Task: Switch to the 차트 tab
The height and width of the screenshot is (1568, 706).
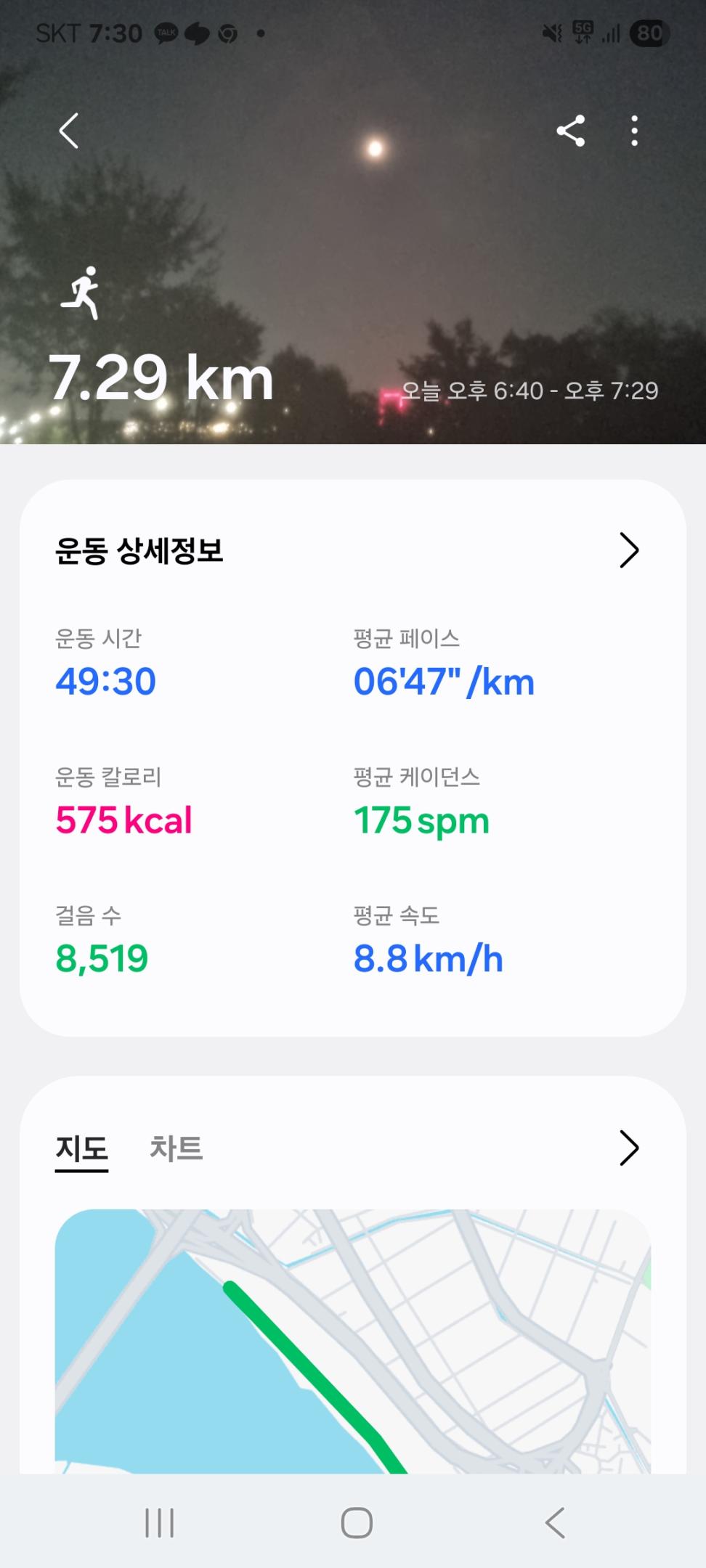Action: click(x=176, y=1148)
